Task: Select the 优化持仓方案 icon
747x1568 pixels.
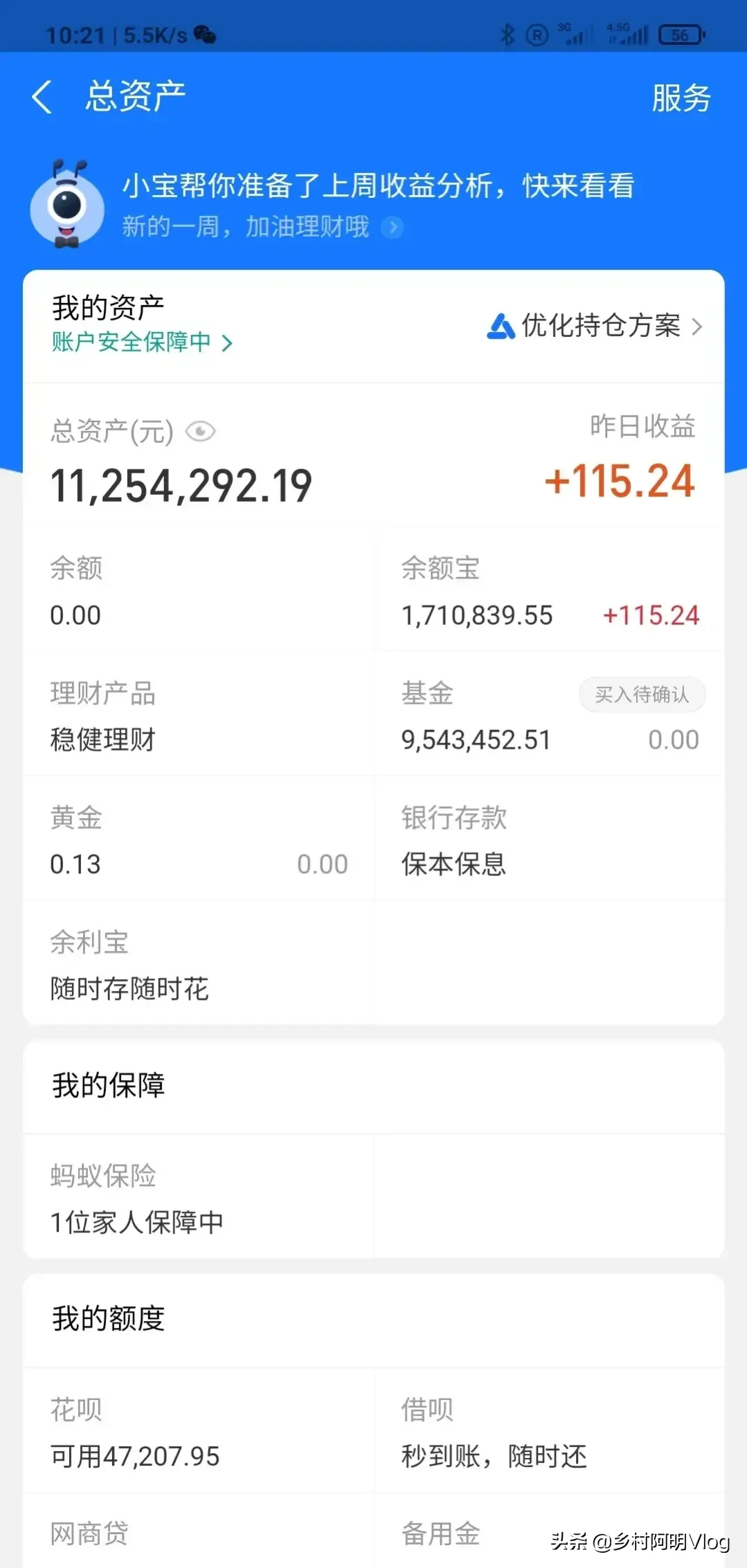Action: click(x=500, y=326)
